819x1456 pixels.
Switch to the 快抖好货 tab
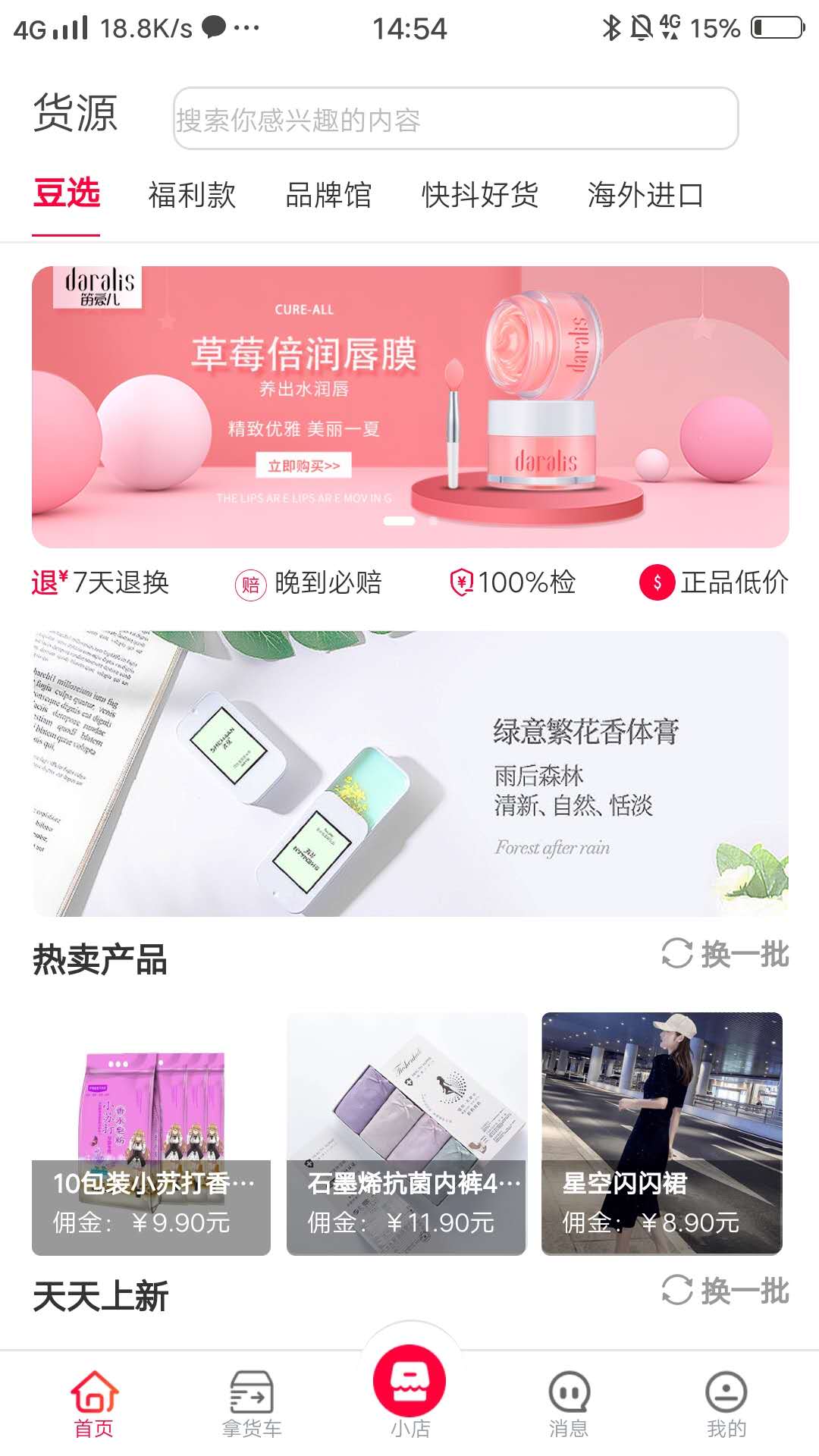pos(480,195)
